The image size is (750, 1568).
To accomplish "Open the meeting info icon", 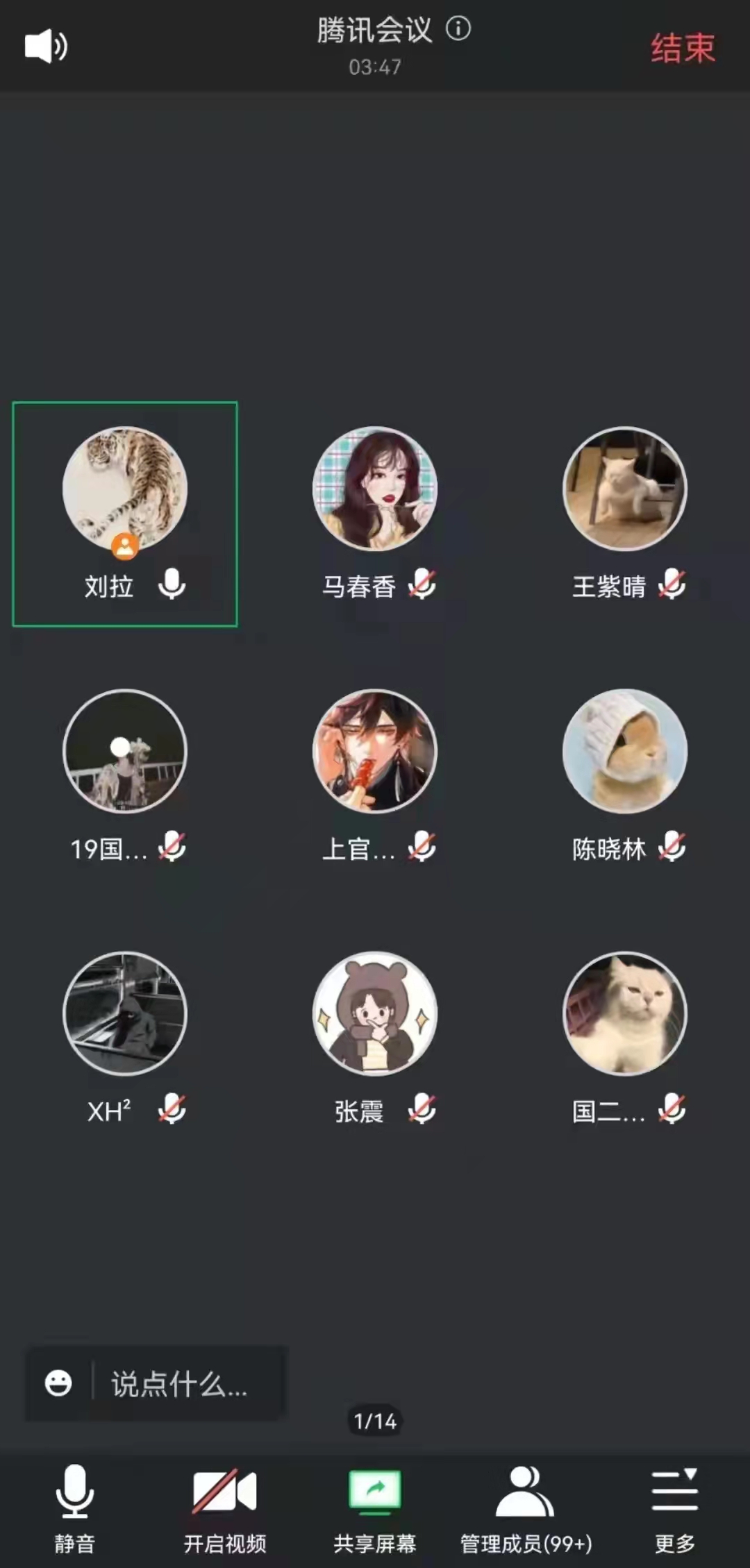I will (x=458, y=29).
